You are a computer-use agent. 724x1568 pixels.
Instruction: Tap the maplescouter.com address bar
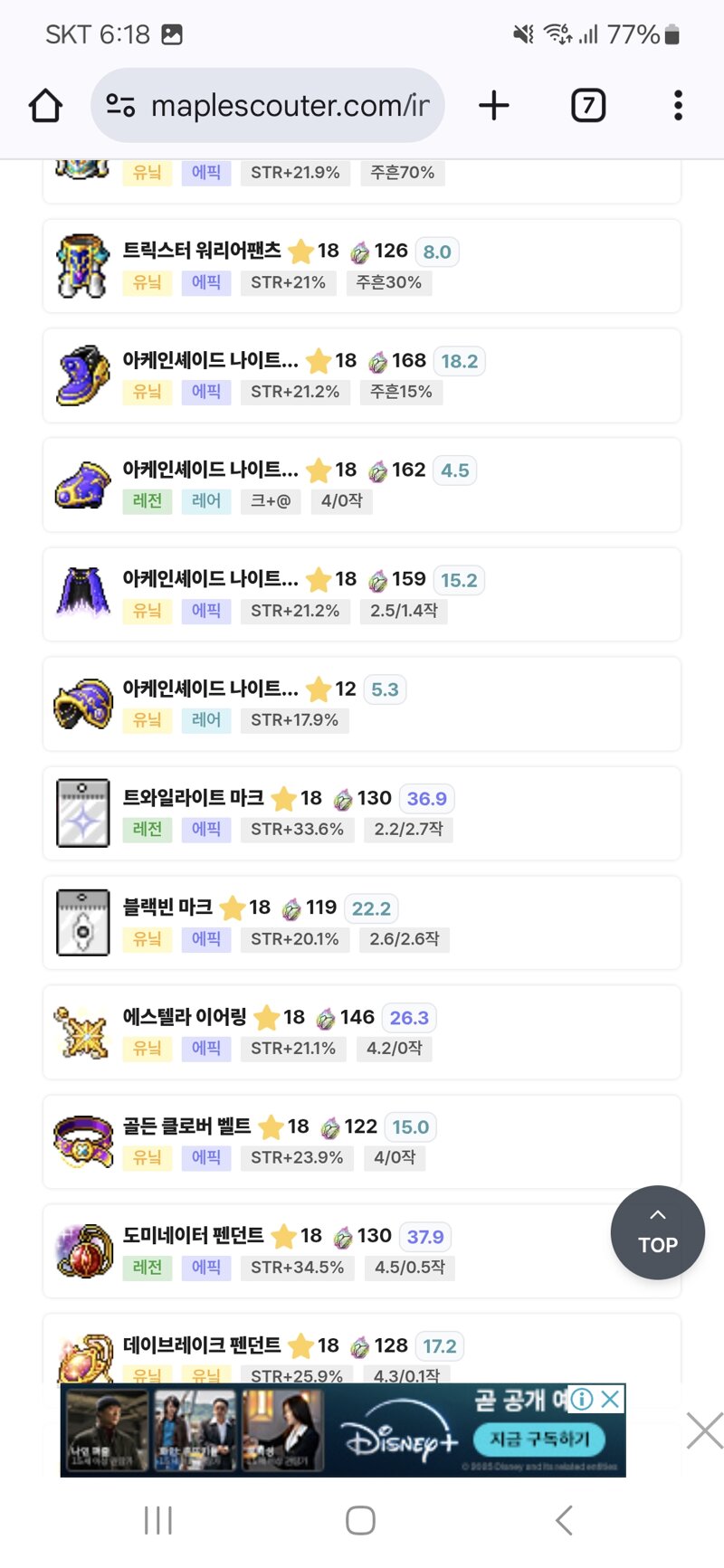click(268, 106)
